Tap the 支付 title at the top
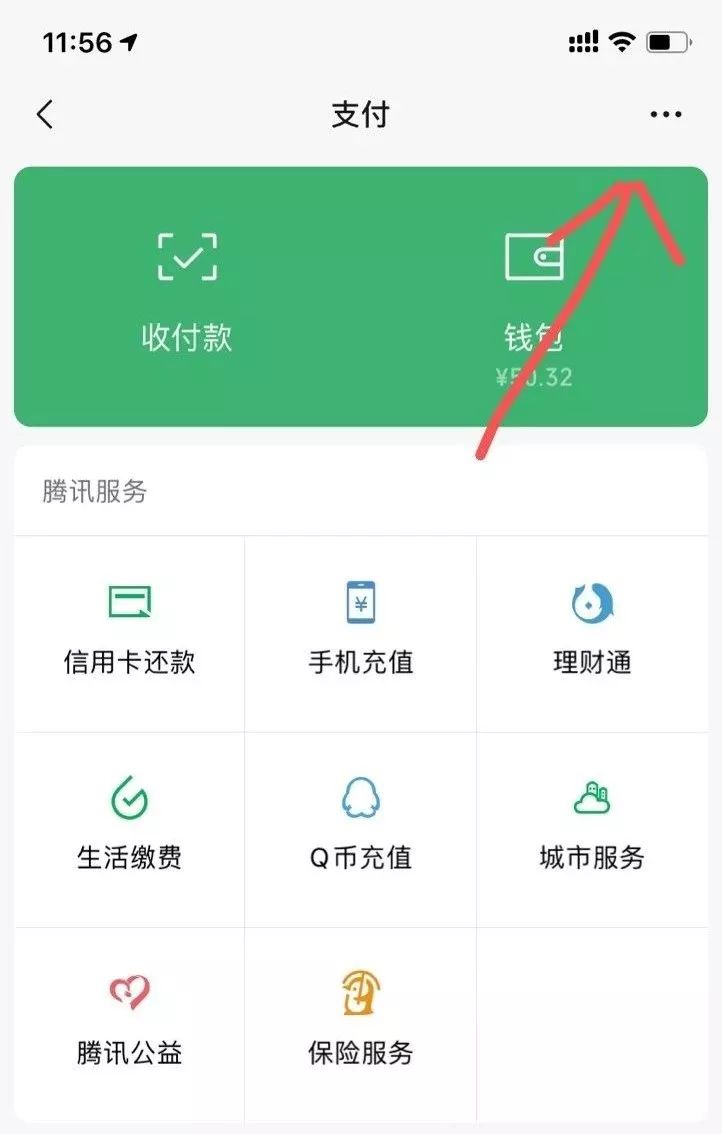The width and height of the screenshot is (722, 1134). click(x=360, y=113)
